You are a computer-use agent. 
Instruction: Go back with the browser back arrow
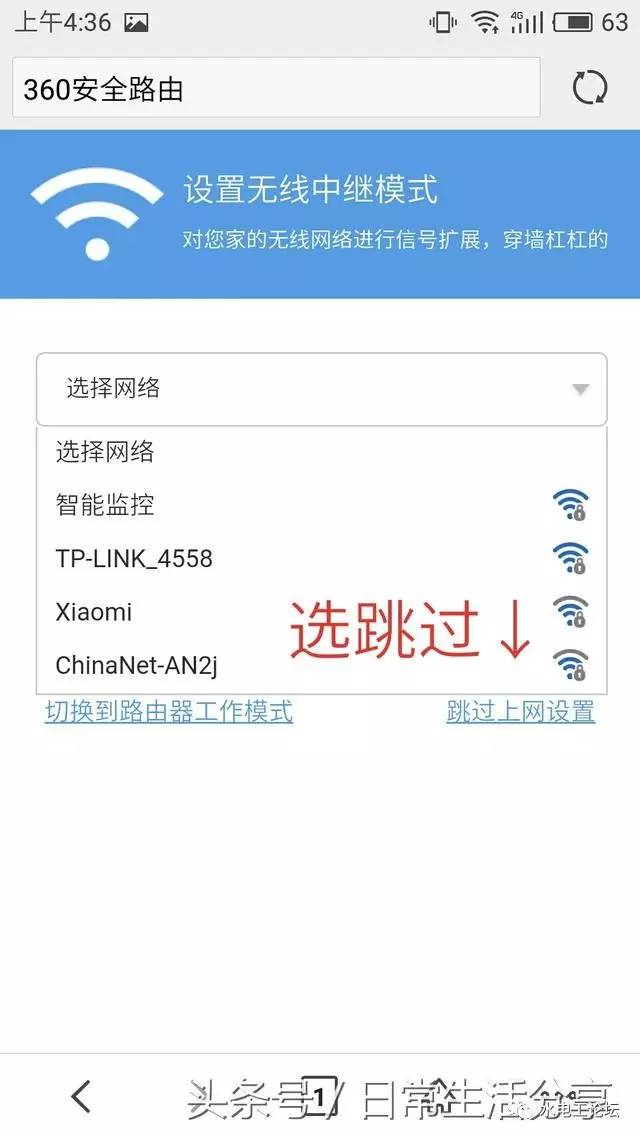pos(82,1097)
